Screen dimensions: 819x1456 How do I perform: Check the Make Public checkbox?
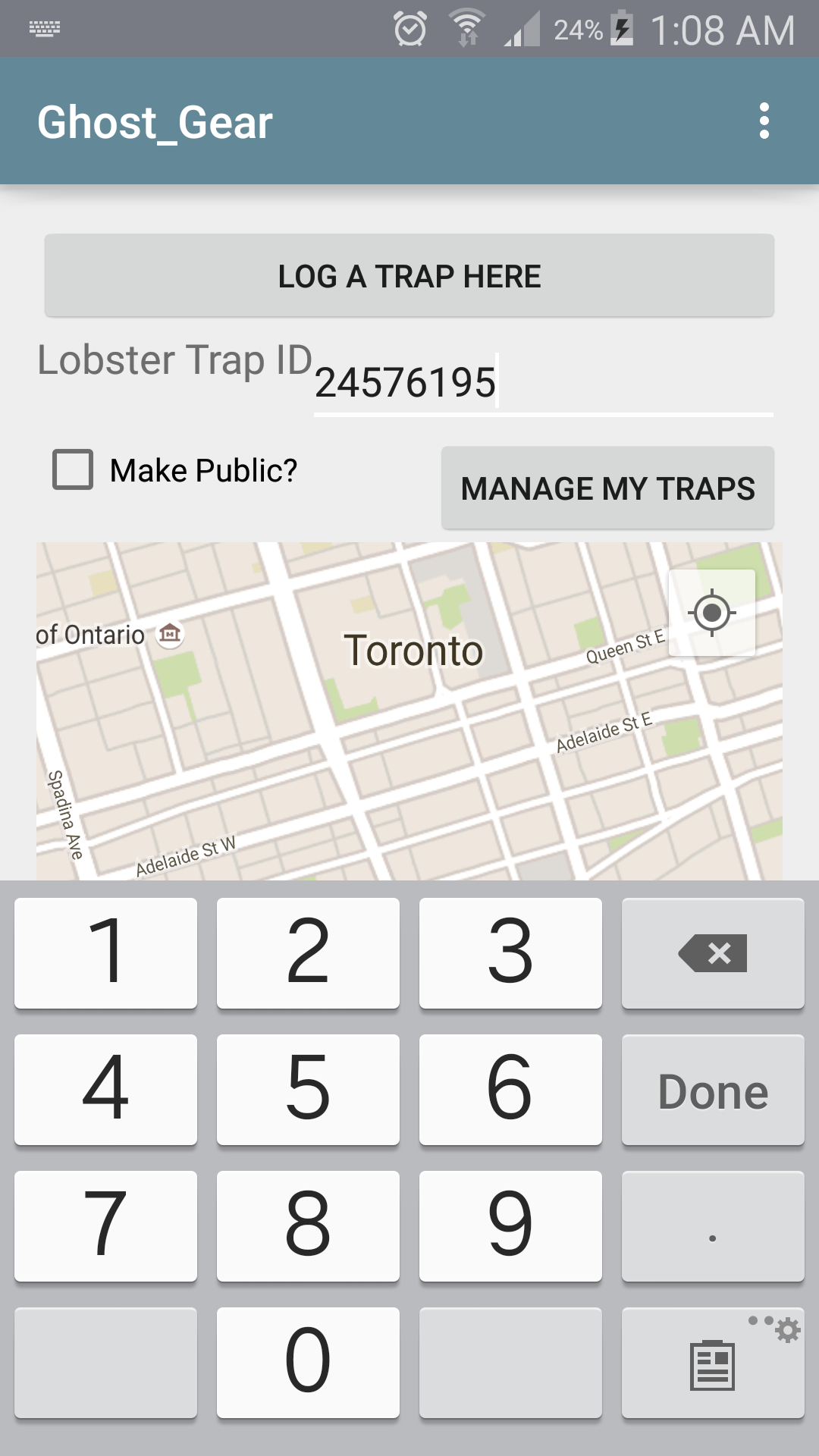(x=73, y=470)
